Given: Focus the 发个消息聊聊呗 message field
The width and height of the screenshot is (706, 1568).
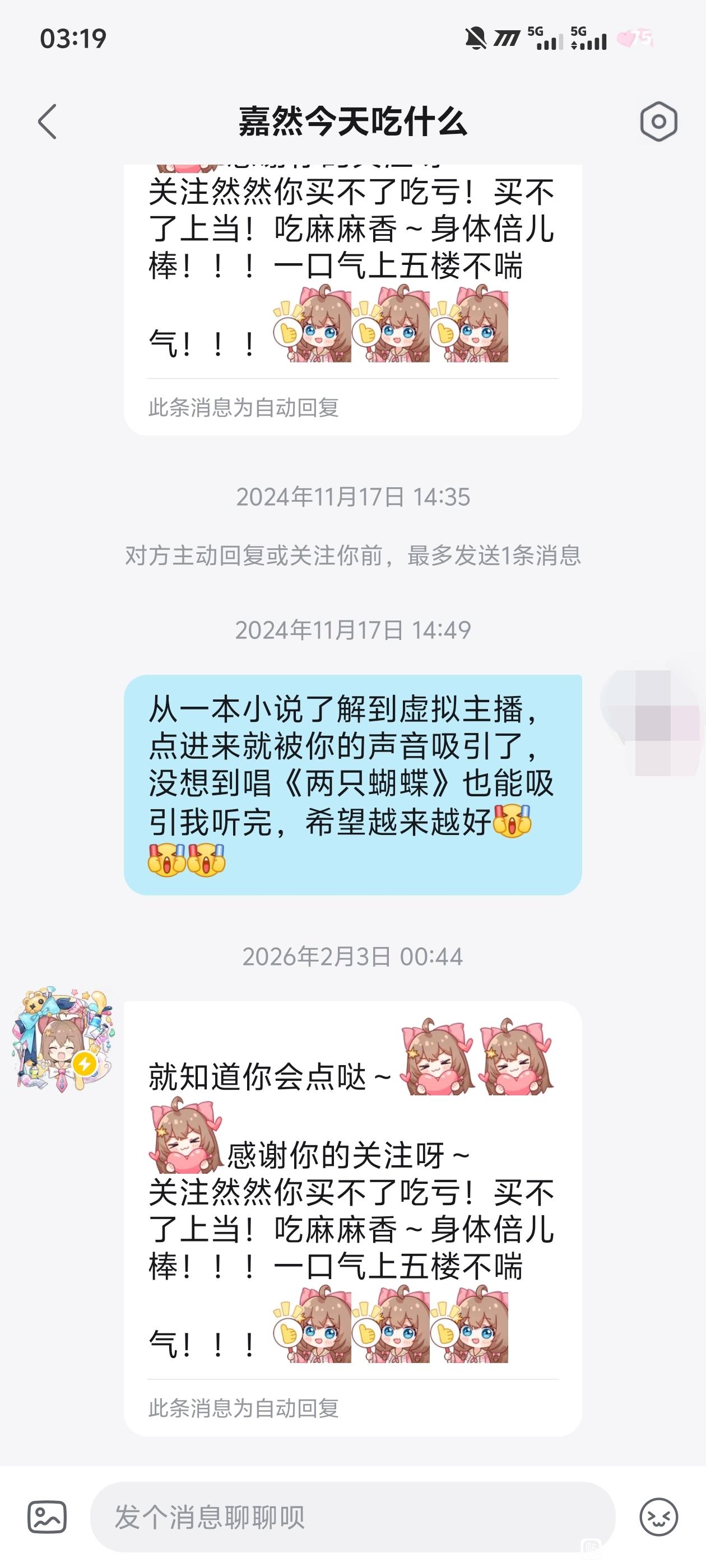Looking at the screenshot, I should click(x=352, y=1516).
